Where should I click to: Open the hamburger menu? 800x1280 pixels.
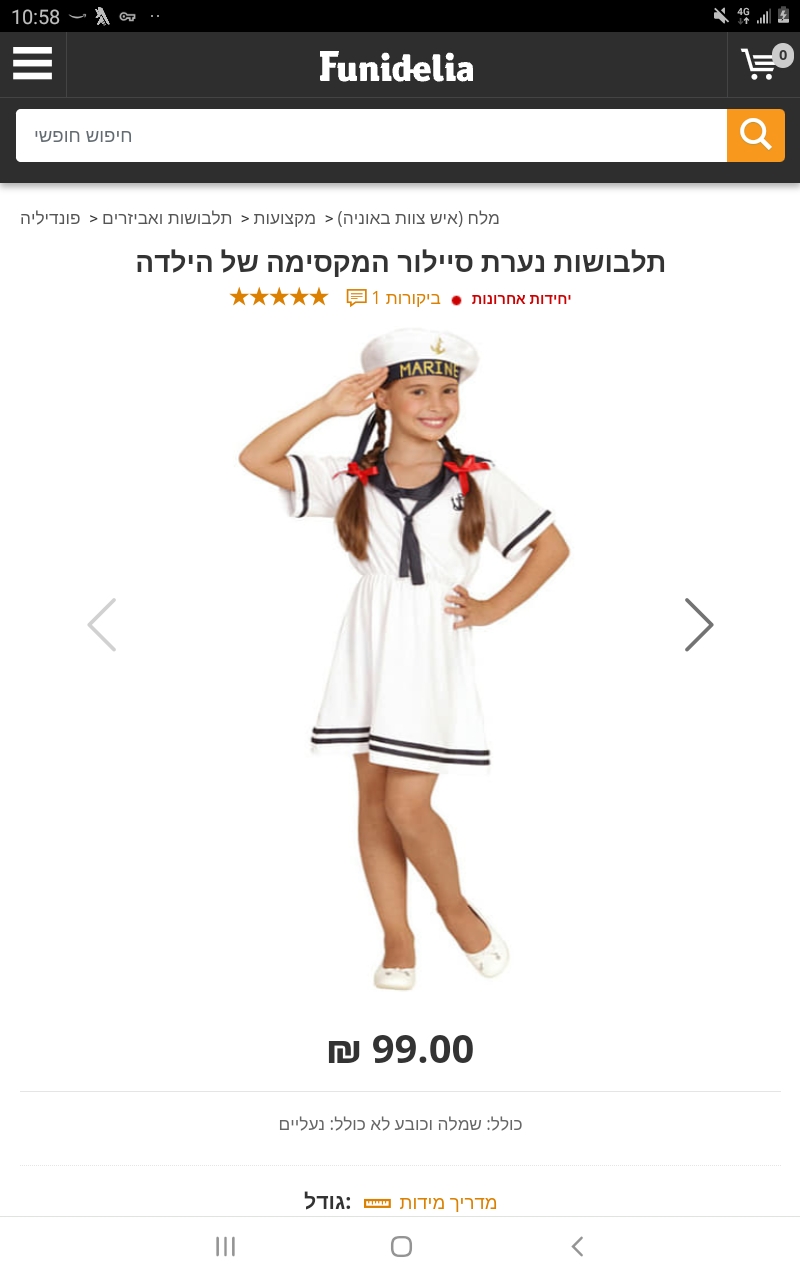pyautogui.click(x=32, y=64)
